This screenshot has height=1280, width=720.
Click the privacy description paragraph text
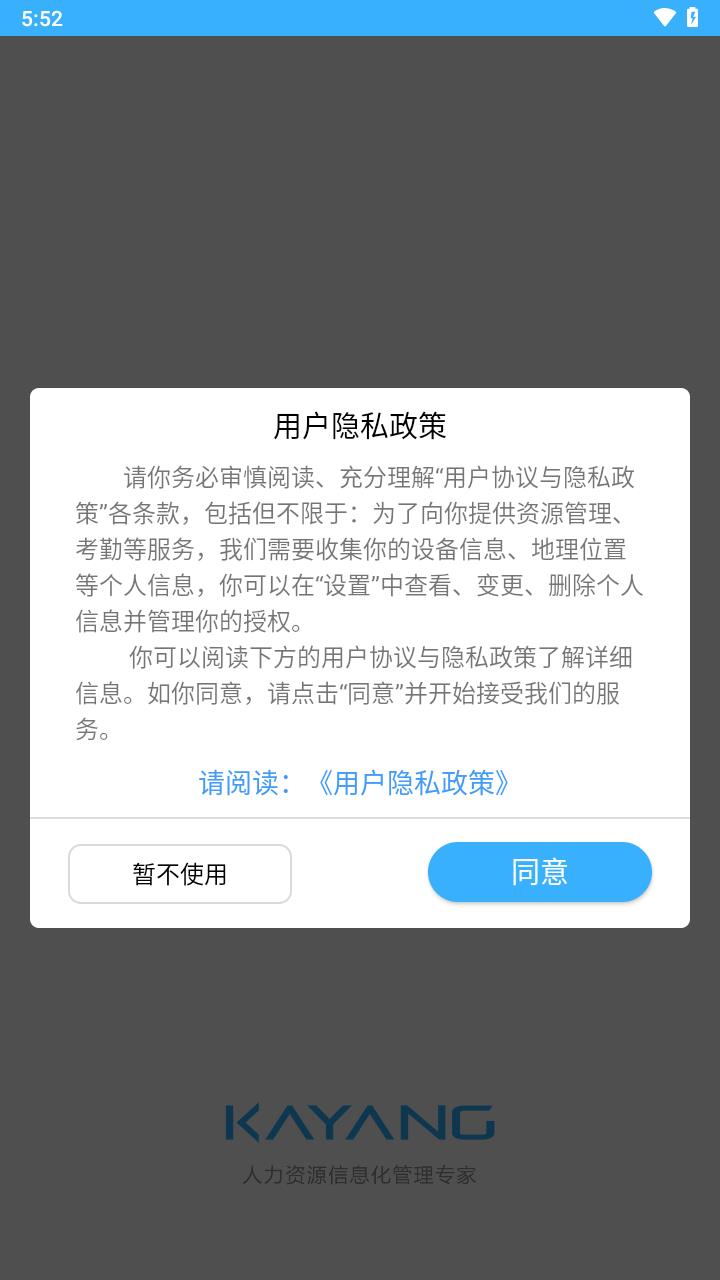[360, 549]
